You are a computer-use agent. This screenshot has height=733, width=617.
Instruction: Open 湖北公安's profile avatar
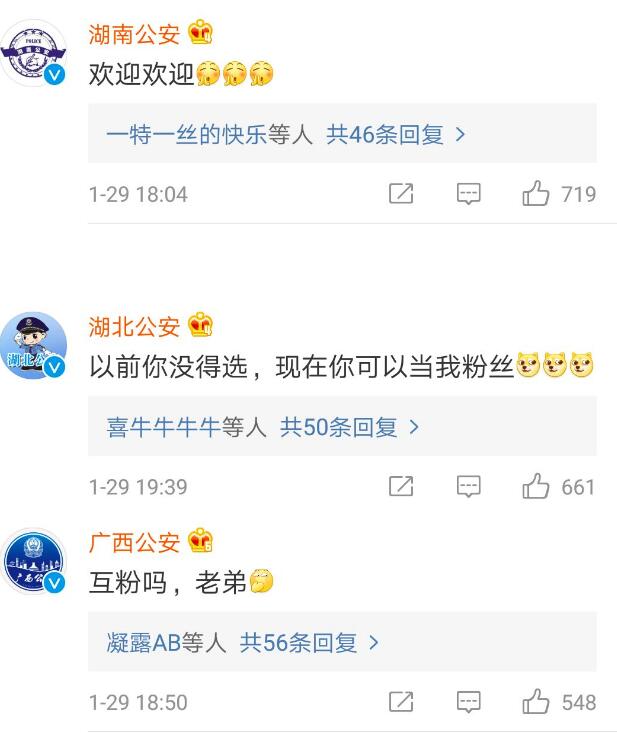(x=34, y=346)
